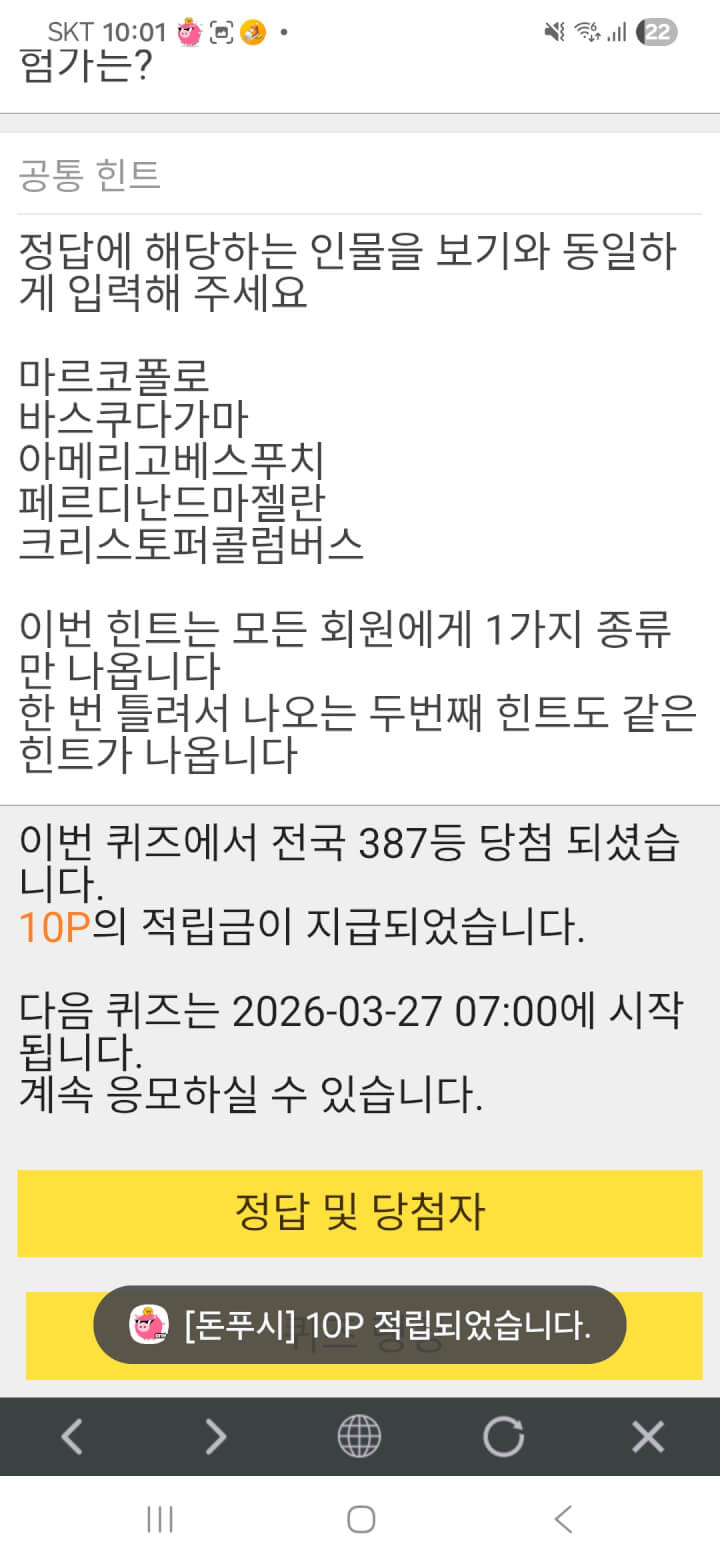Open the system recent apps view
This screenshot has height=1560, width=720.
[x=160, y=1520]
